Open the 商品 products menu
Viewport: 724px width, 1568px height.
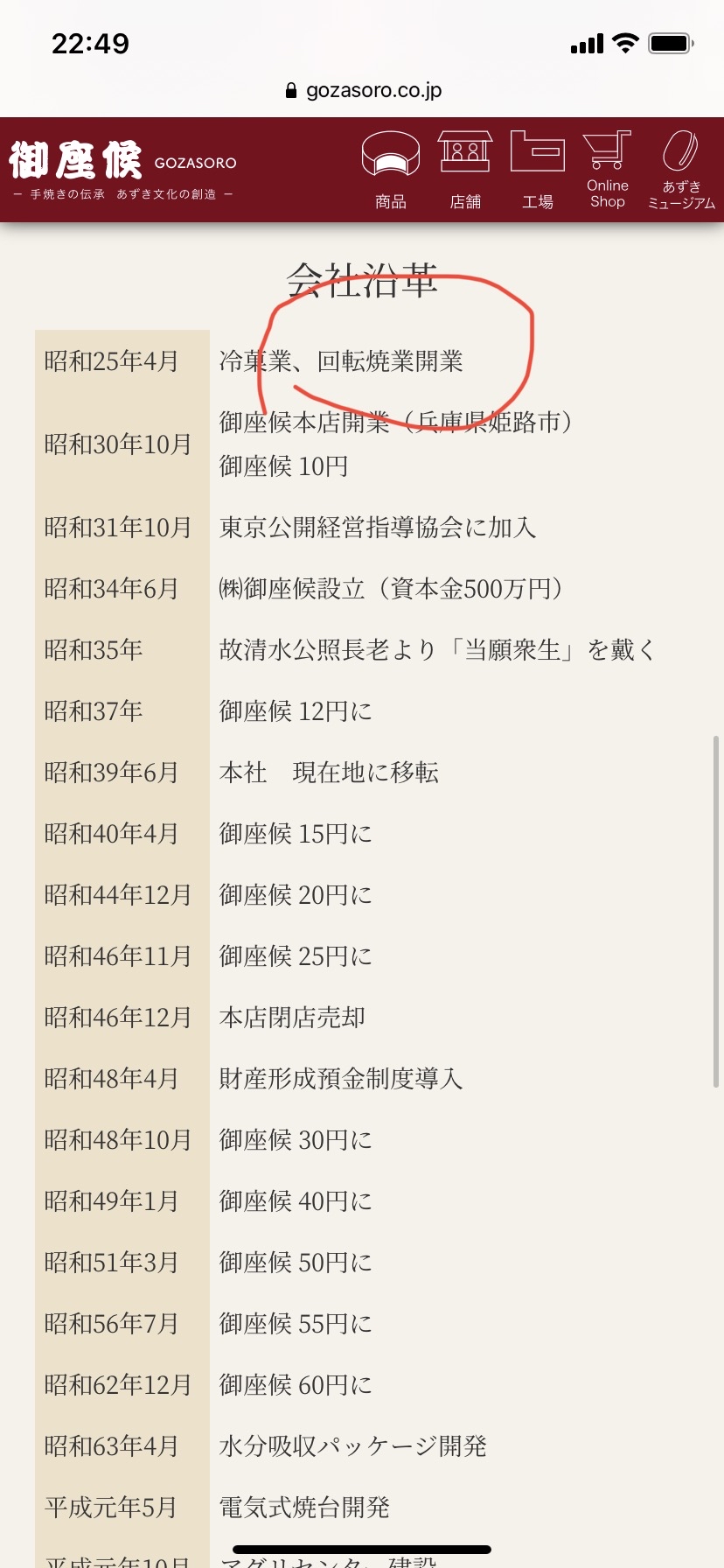point(391,171)
